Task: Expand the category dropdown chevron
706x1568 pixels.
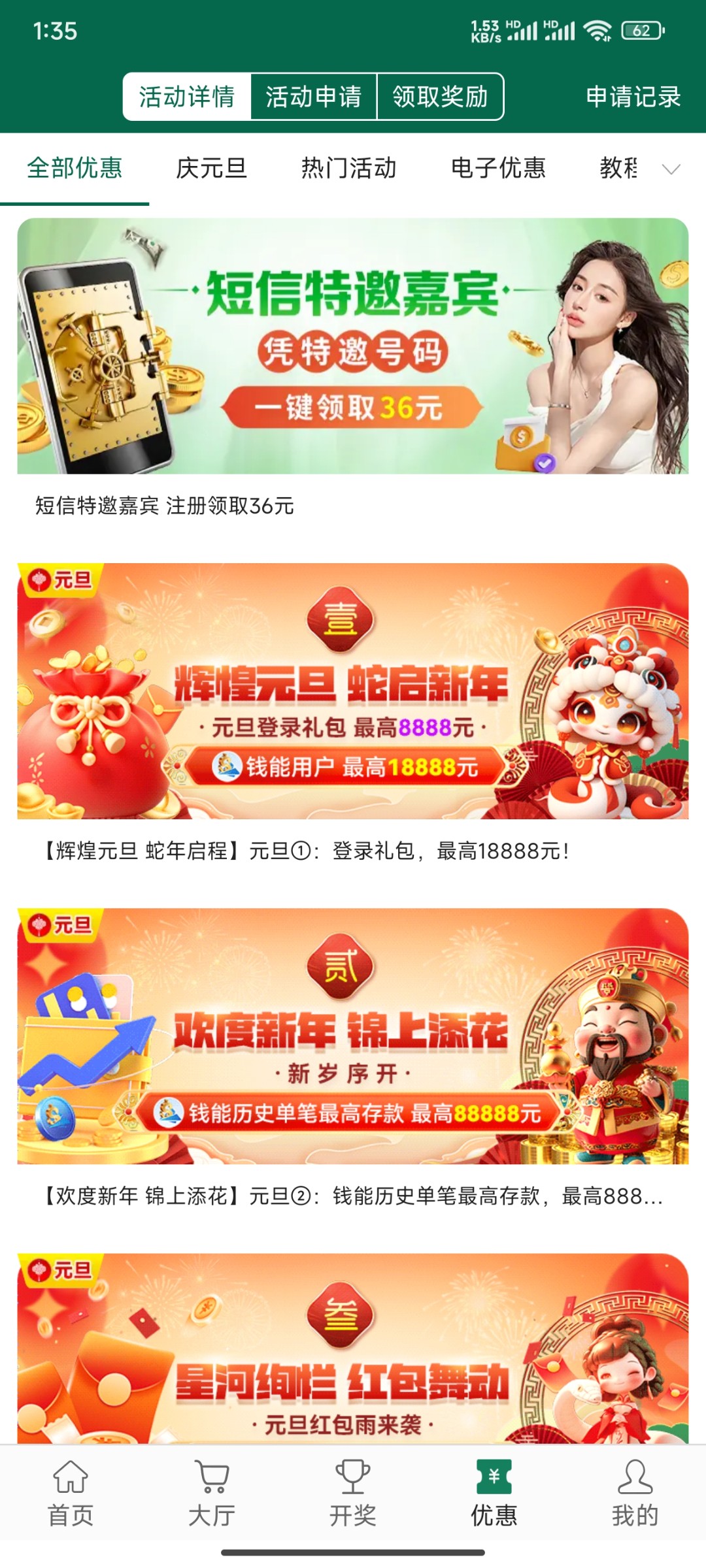Action: pyautogui.click(x=671, y=169)
